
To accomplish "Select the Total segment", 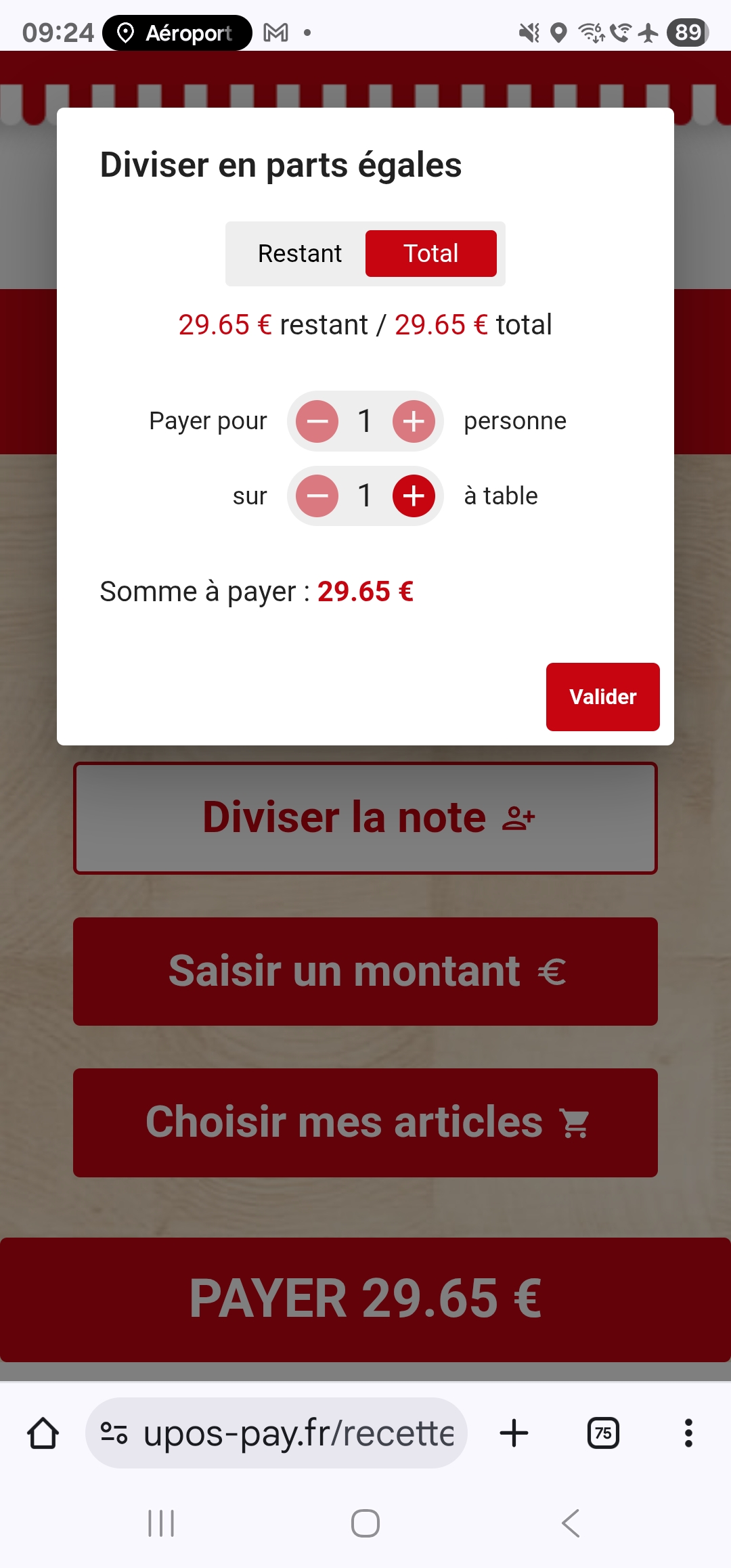I will tap(431, 254).
